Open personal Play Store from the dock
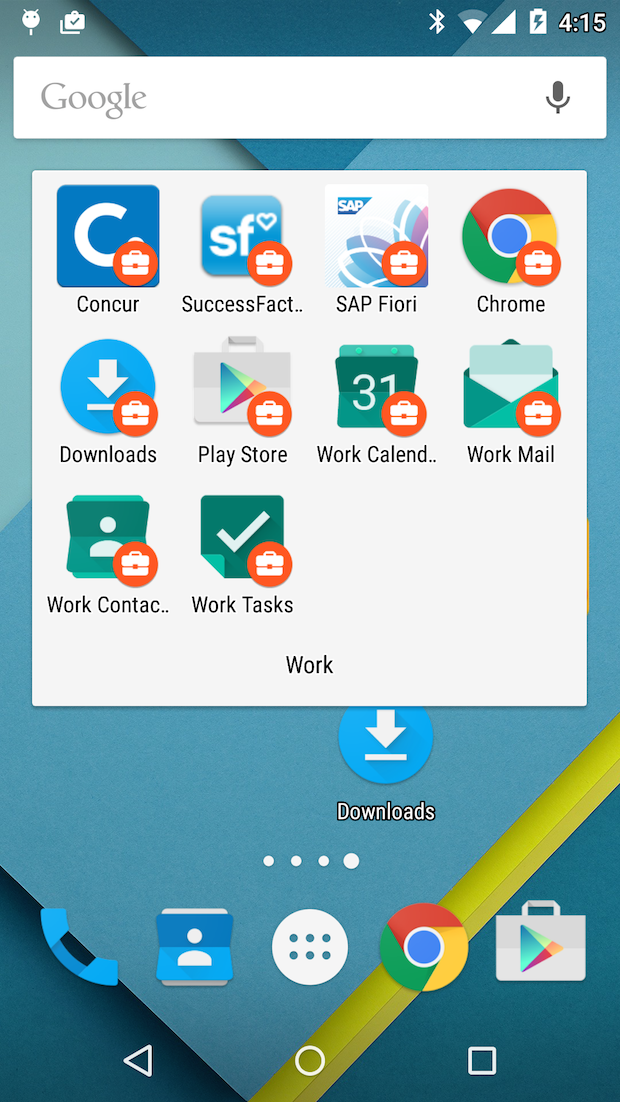The image size is (620, 1102). pos(540,942)
